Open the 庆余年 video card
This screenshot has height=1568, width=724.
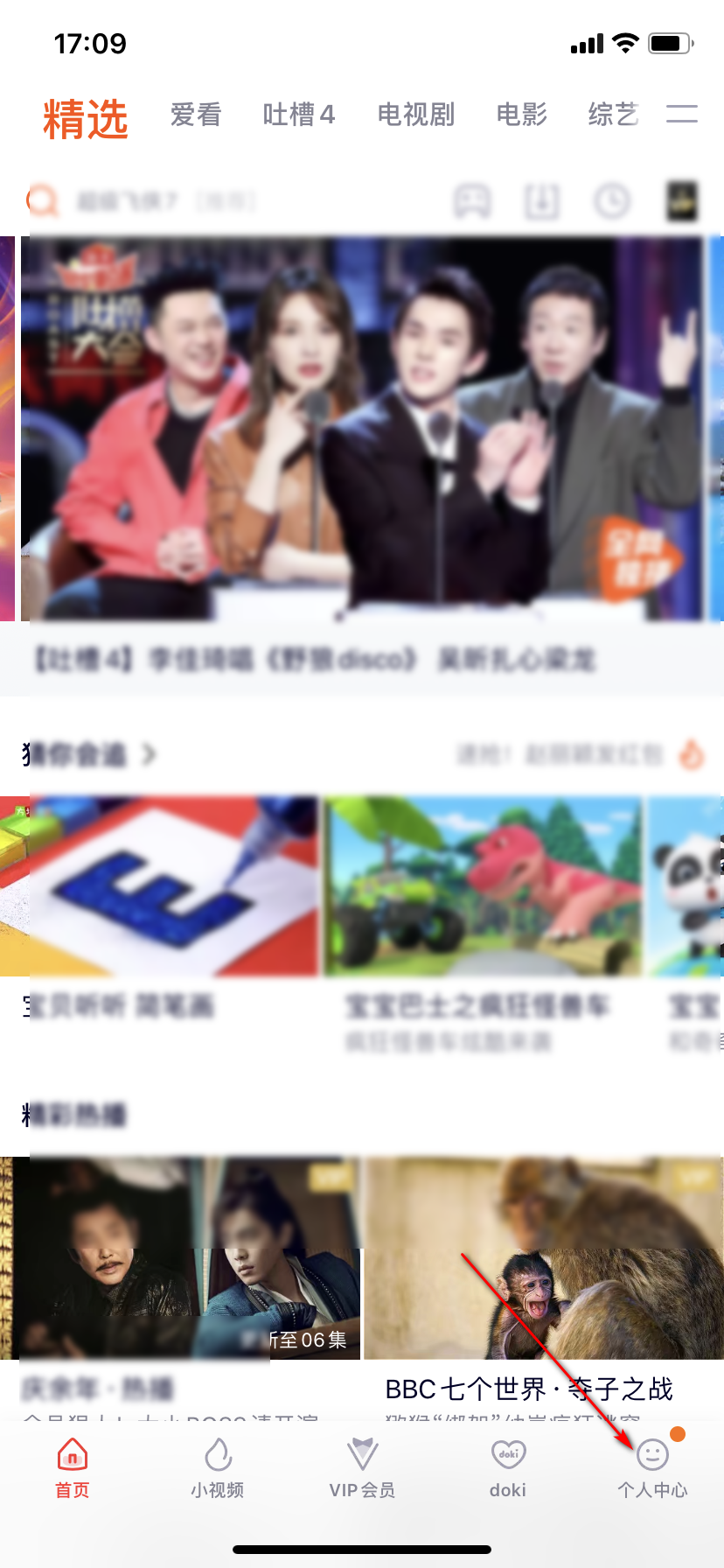(184, 1260)
